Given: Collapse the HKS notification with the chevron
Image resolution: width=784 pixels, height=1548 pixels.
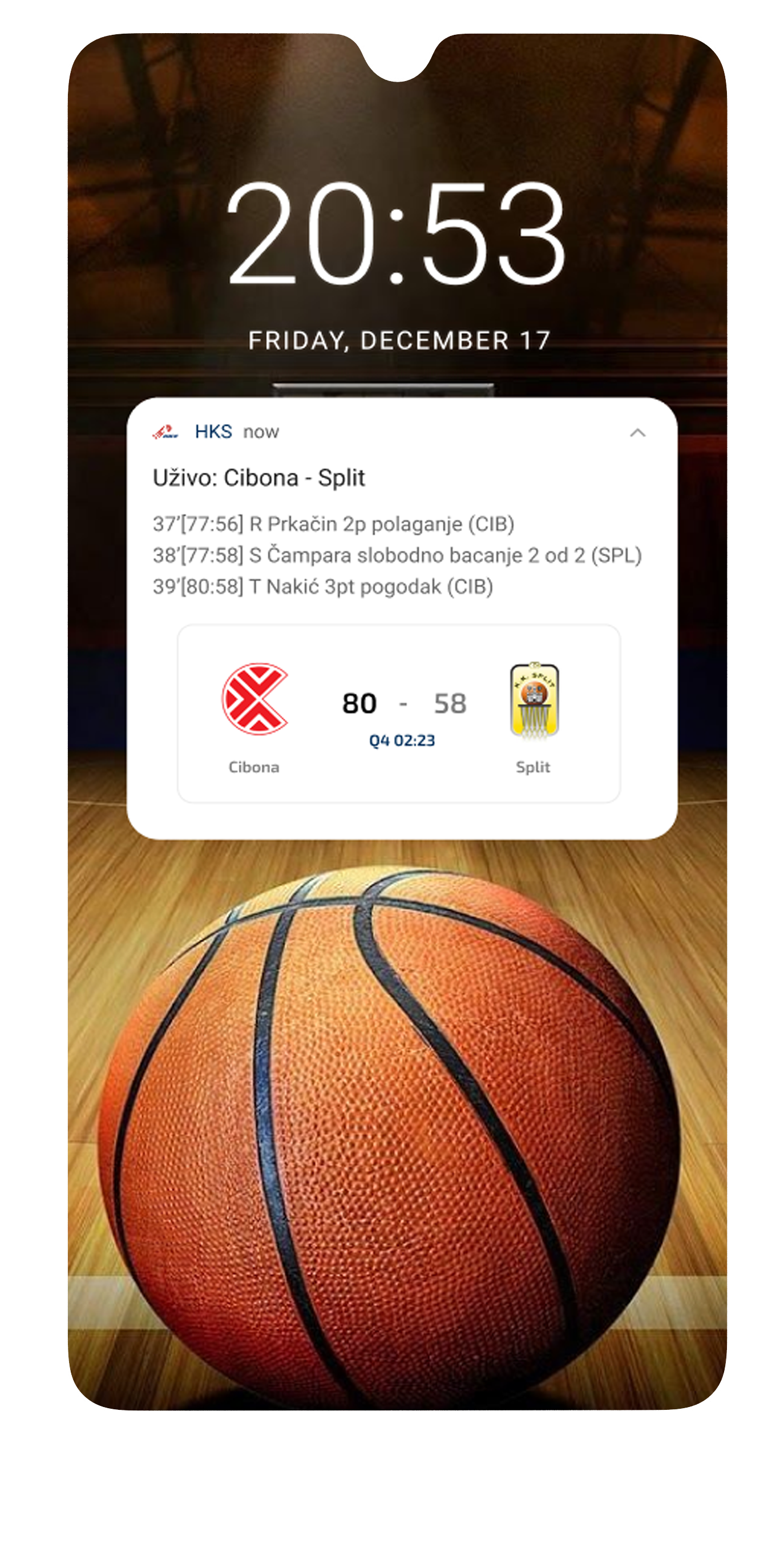Looking at the screenshot, I should 637,432.
